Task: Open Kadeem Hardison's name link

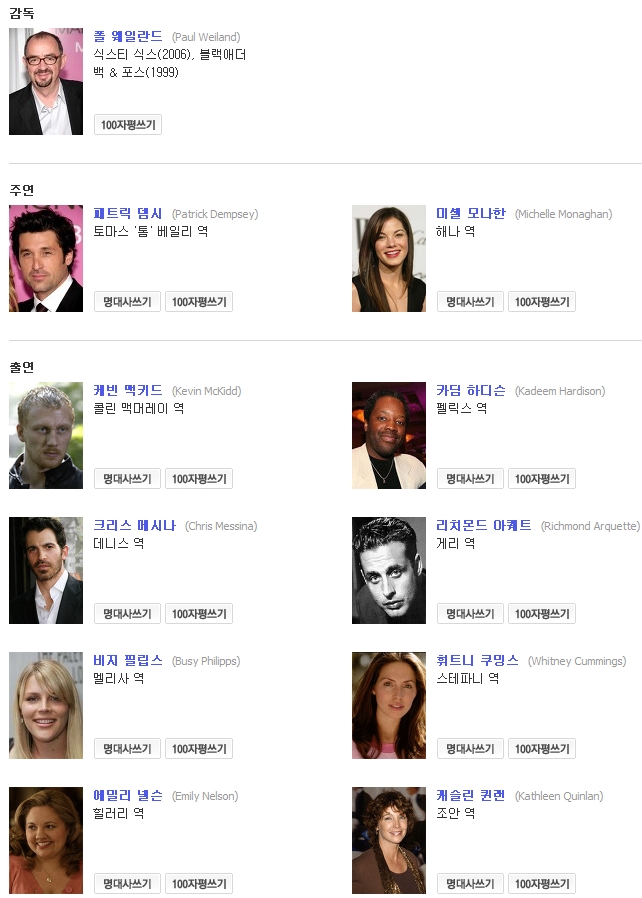Action: pos(471,391)
